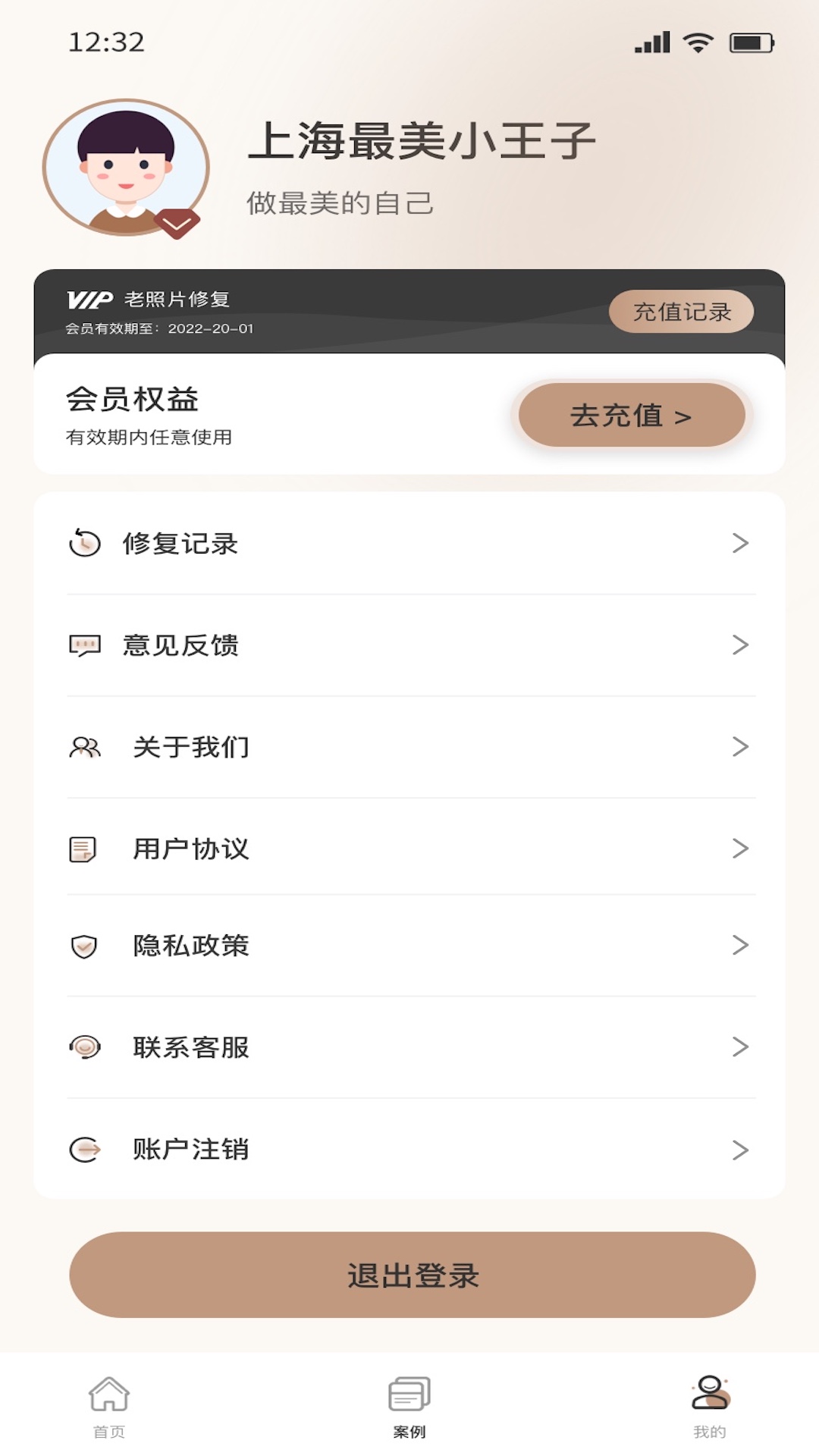Open 关于我们 about us

(409, 747)
